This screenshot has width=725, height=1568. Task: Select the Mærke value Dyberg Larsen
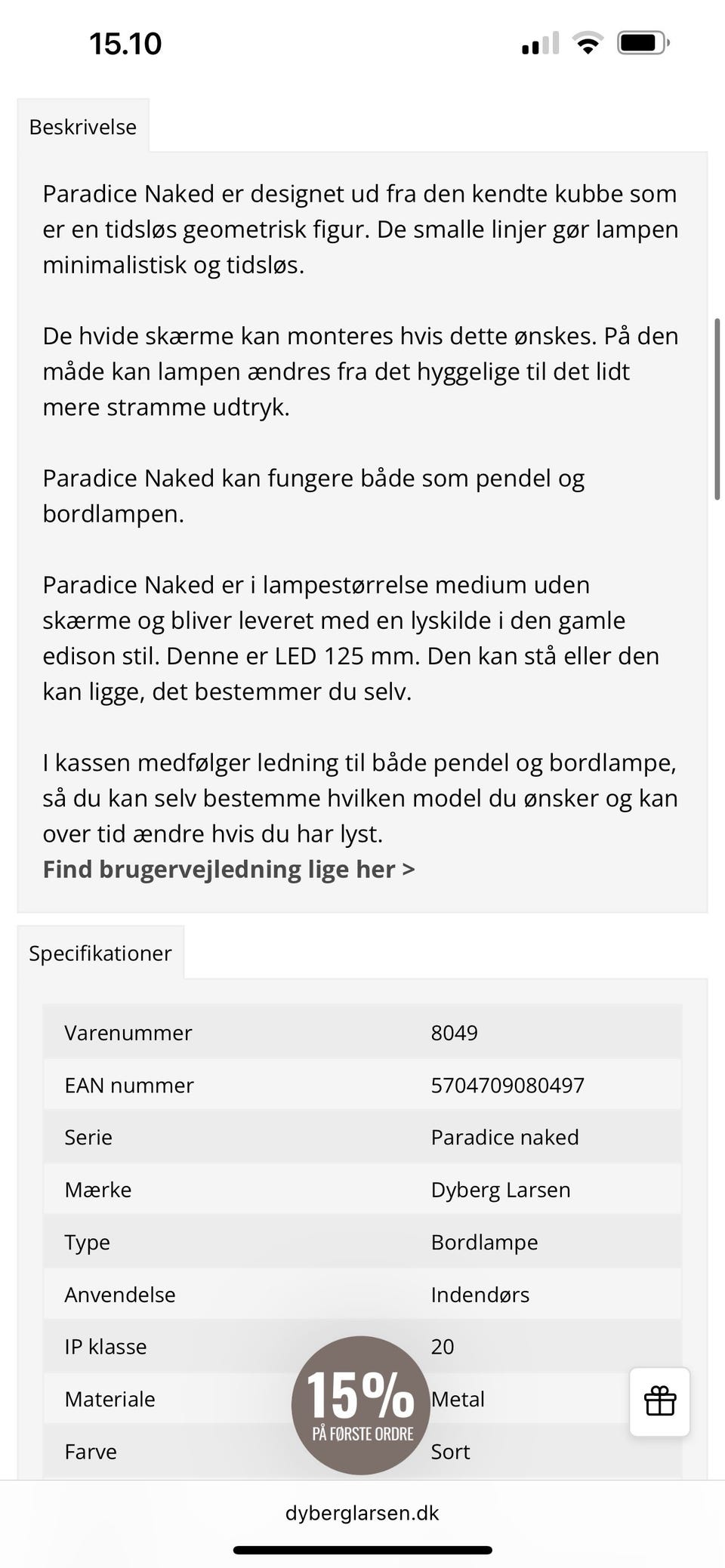pyautogui.click(x=501, y=1189)
